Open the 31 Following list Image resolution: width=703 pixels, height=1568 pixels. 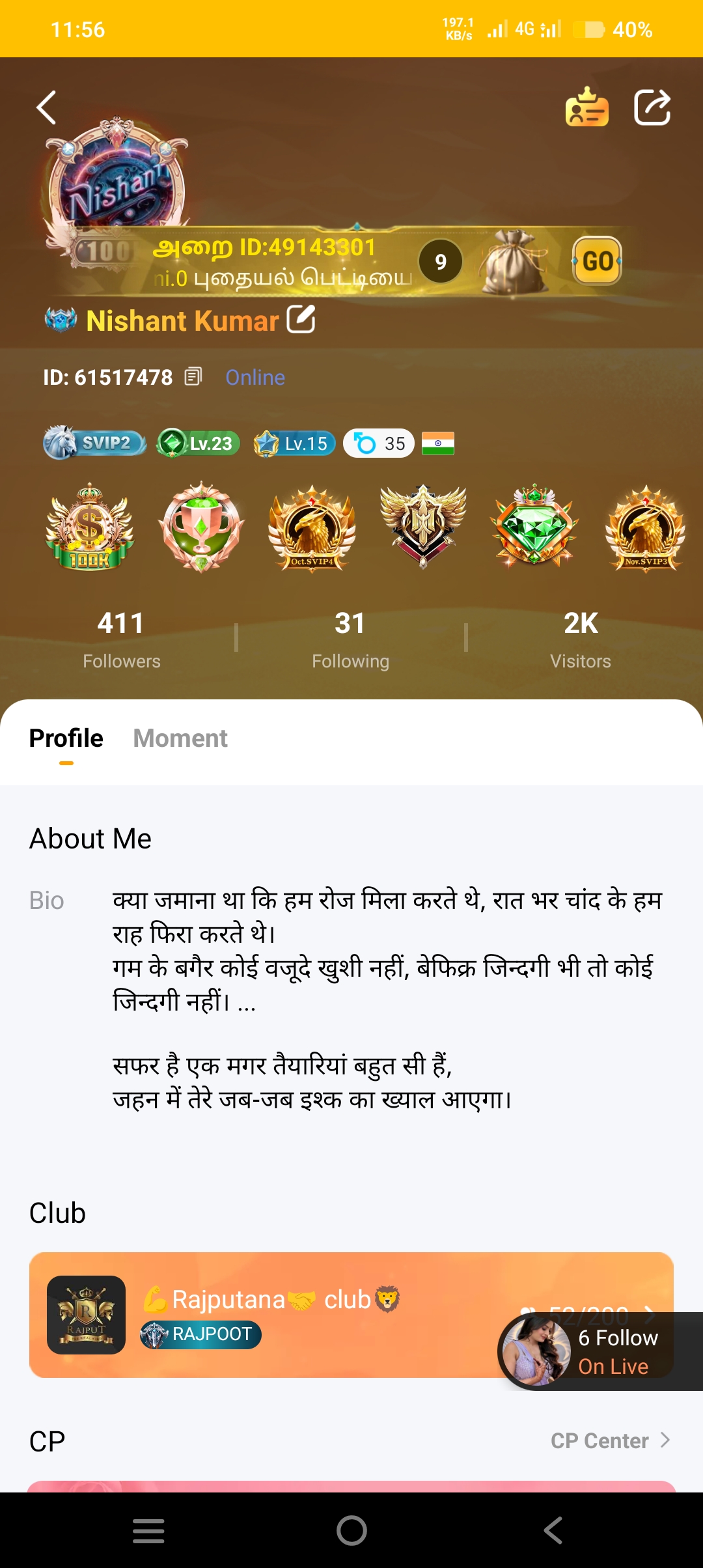tap(350, 638)
